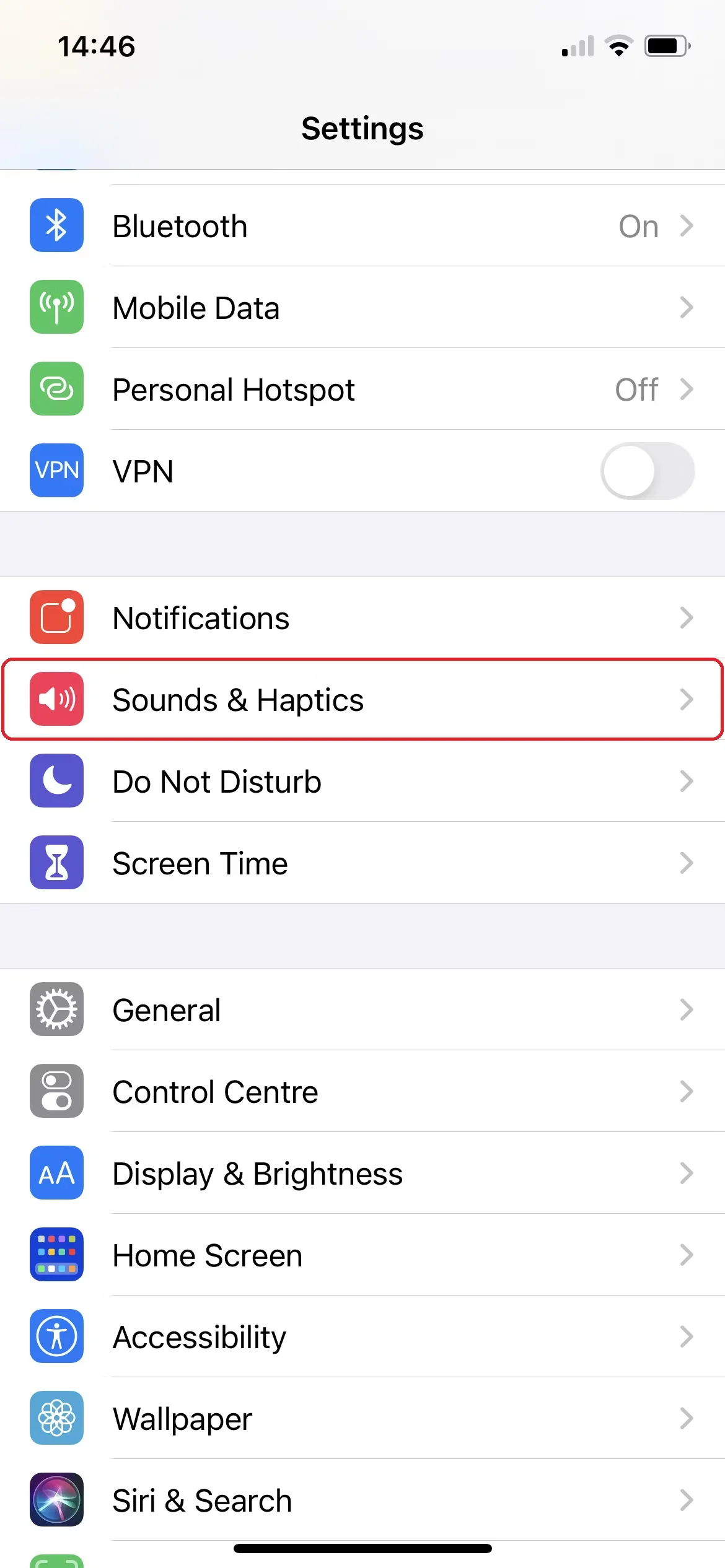Open Bluetooth settings
725x1568 pixels.
tap(362, 226)
